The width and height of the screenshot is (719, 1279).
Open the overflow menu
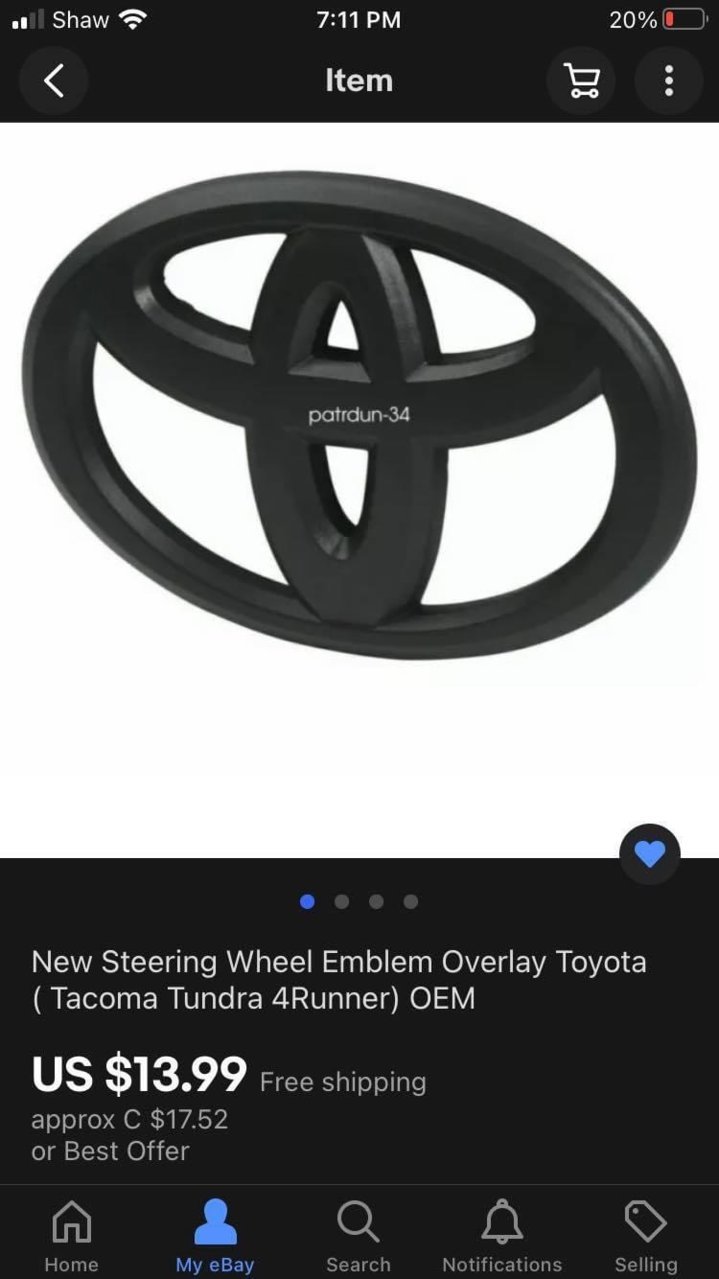click(669, 81)
